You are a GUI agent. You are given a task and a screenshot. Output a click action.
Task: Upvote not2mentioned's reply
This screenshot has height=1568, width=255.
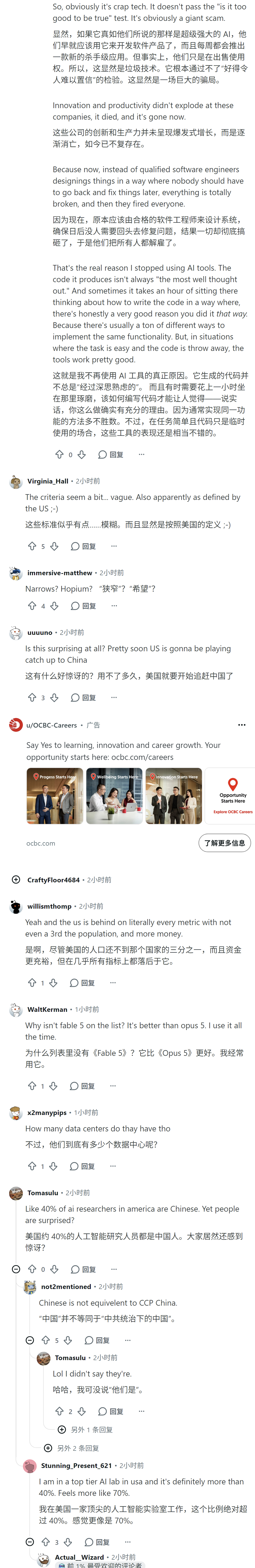click(46, 1340)
